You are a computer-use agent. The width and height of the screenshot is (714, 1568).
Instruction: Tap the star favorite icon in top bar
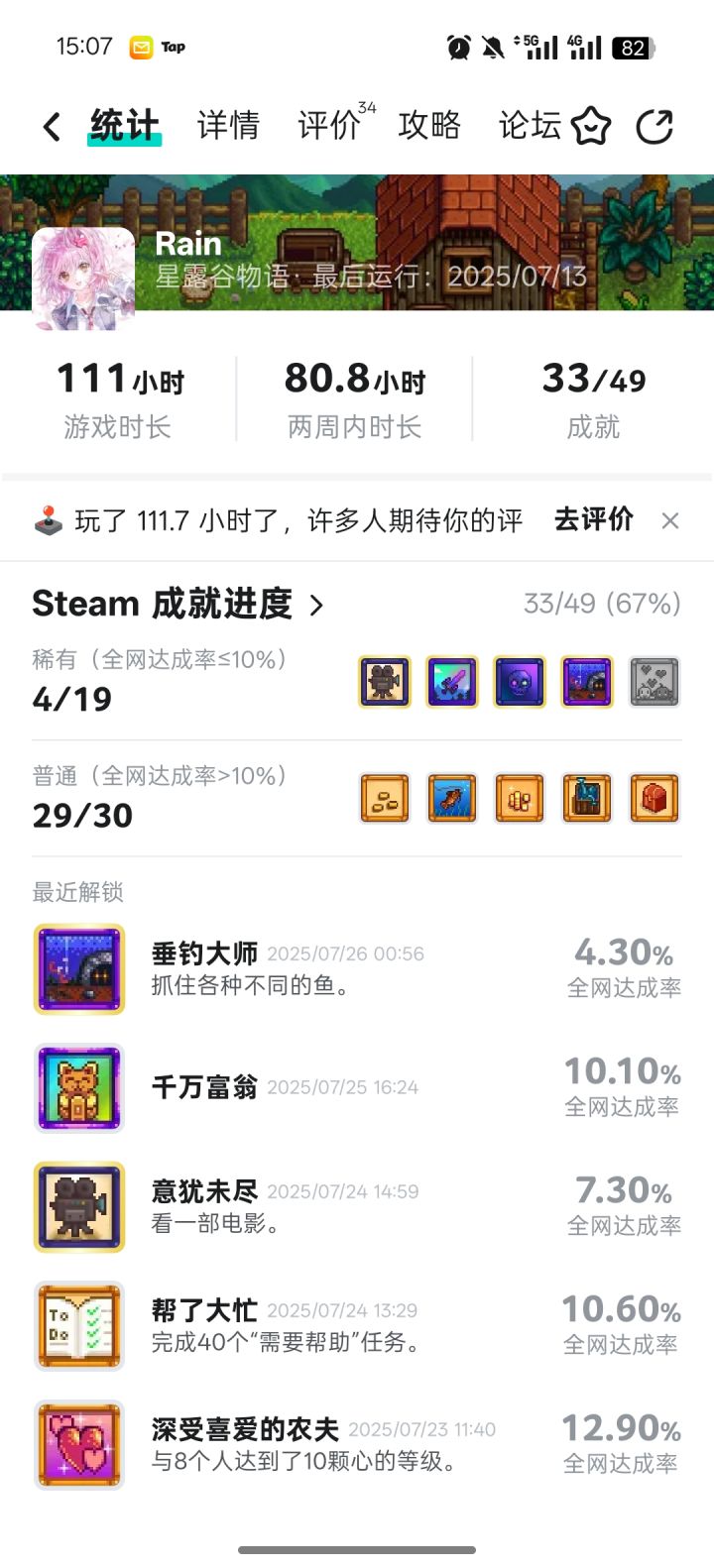[592, 127]
